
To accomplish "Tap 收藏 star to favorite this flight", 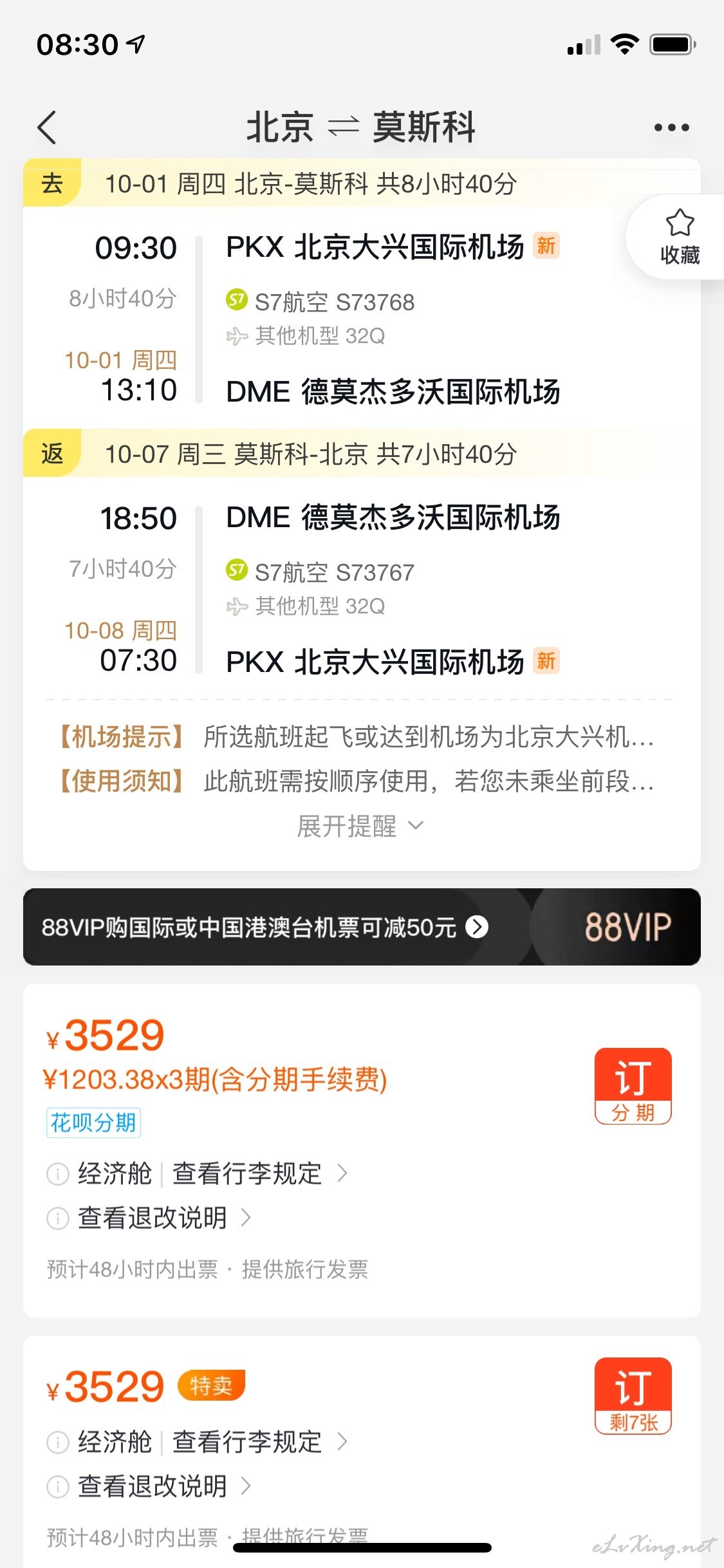I will [680, 237].
